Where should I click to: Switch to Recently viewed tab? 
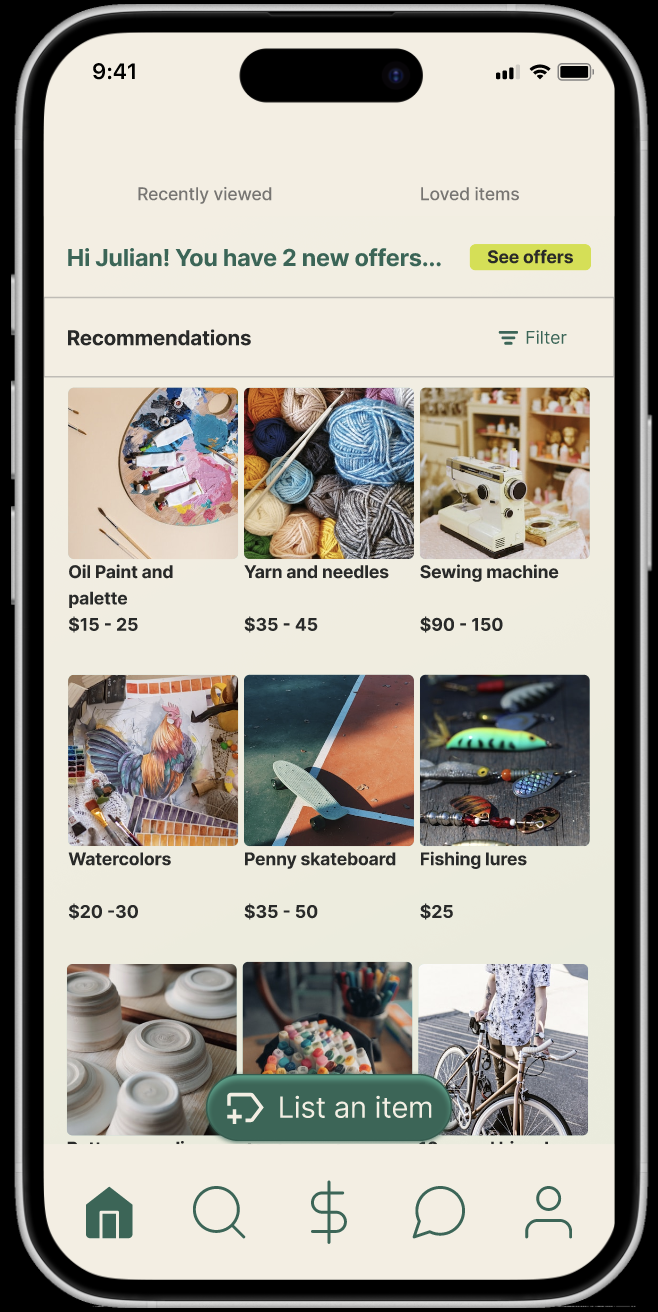pyautogui.click(x=204, y=194)
